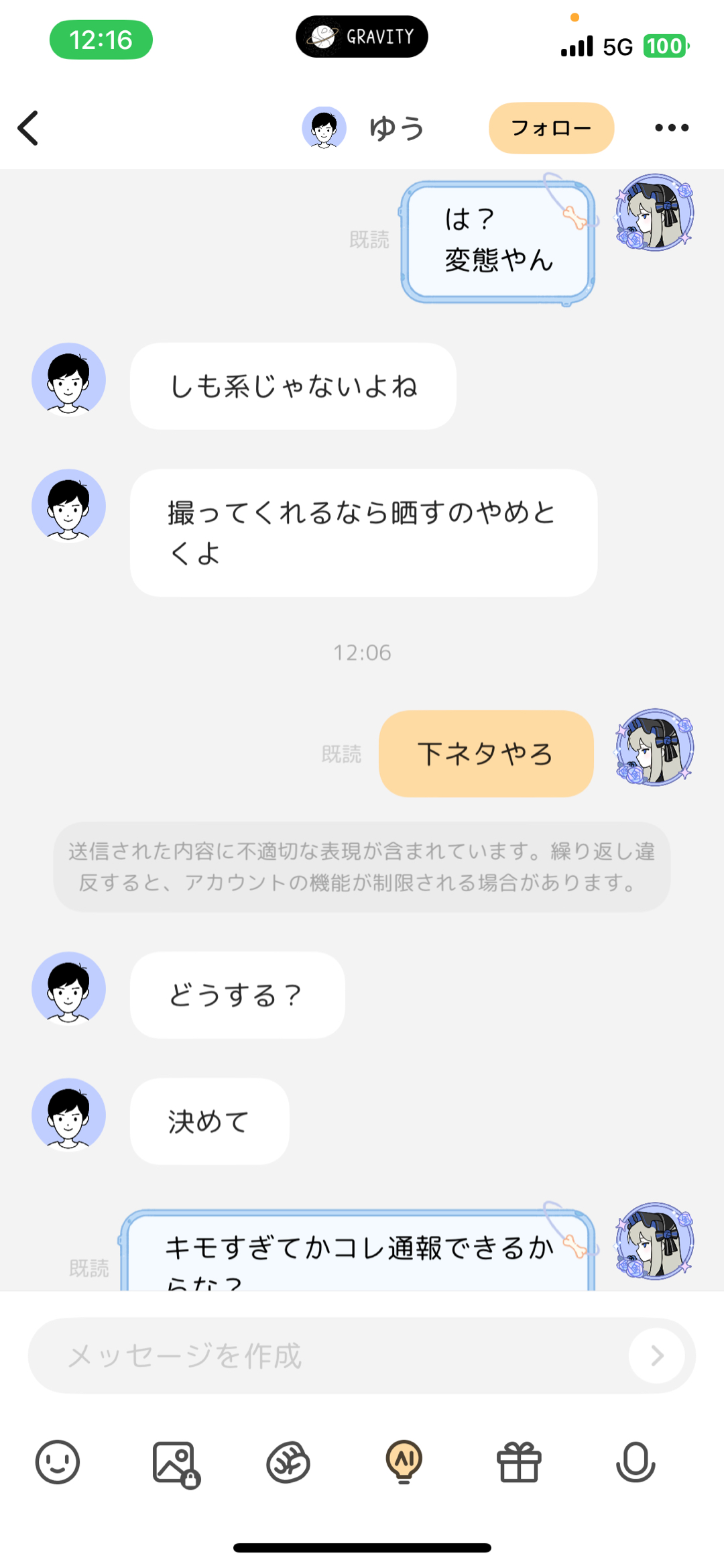
Task: Open the sticker panel icon
Action: pyautogui.click(x=288, y=1462)
